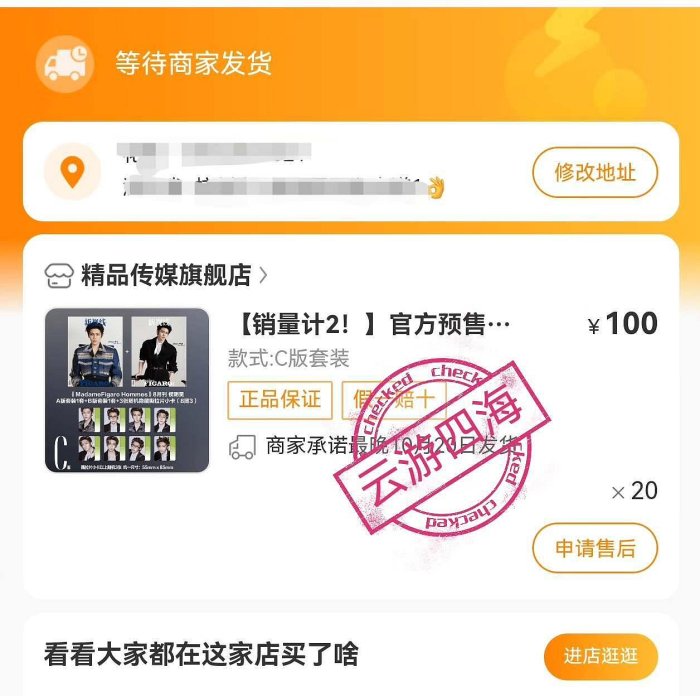
Task: Open the magazine product thumbnail
Action: click(127, 390)
